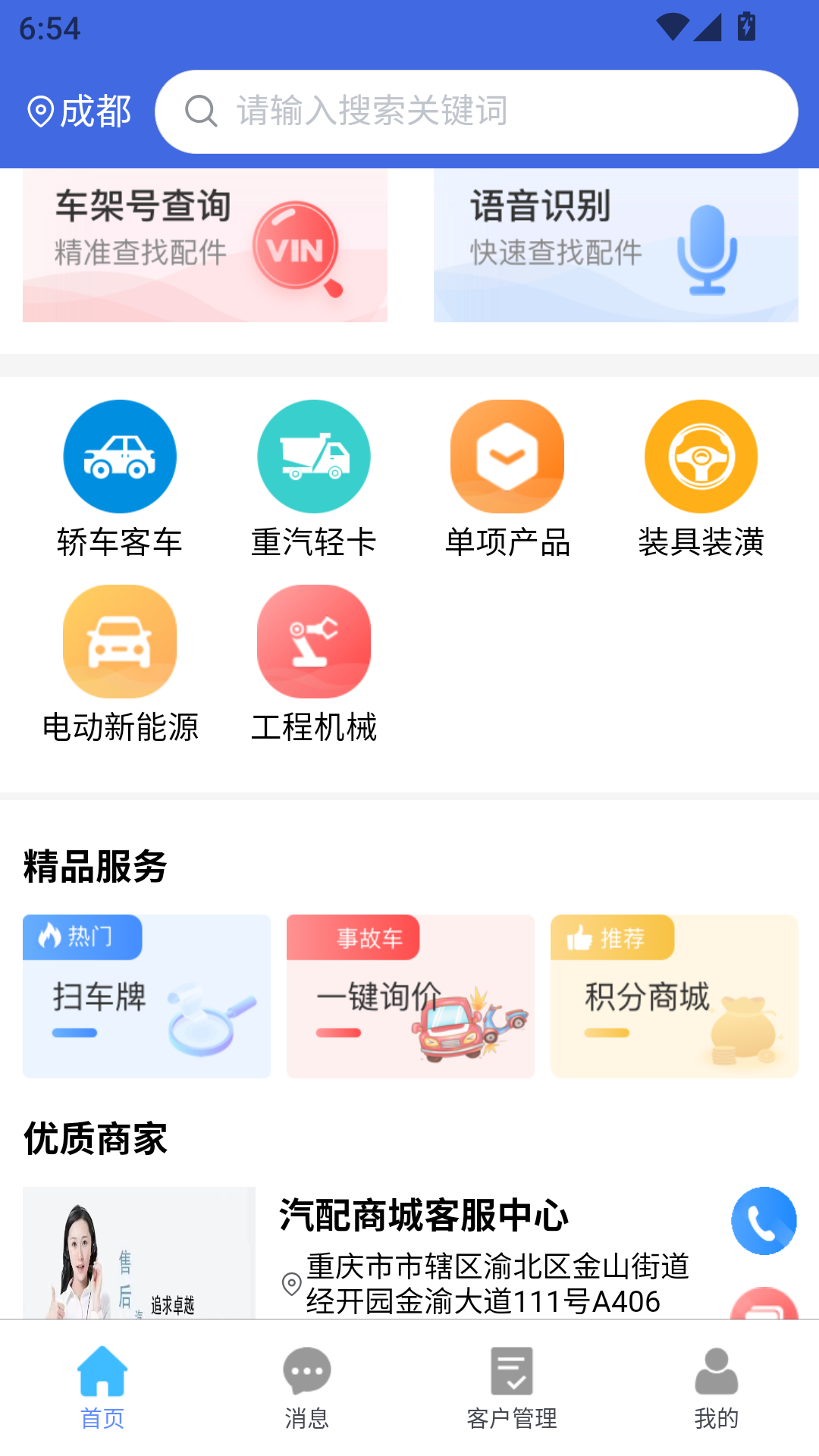Open the 电动新能源 category

[x=120, y=664]
